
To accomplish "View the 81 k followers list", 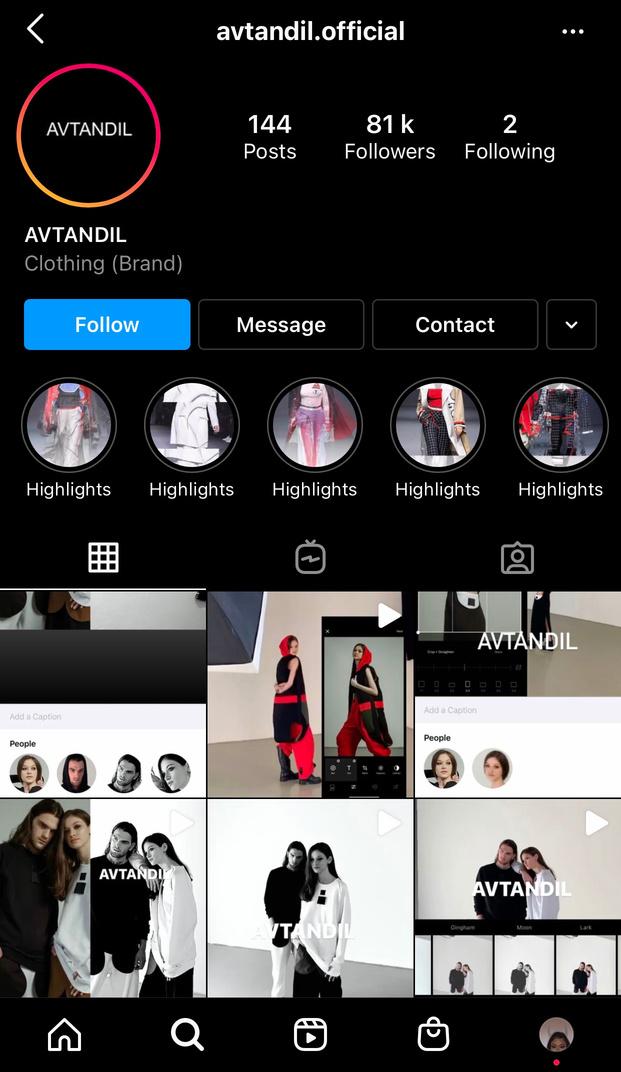I will click(x=389, y=137).
